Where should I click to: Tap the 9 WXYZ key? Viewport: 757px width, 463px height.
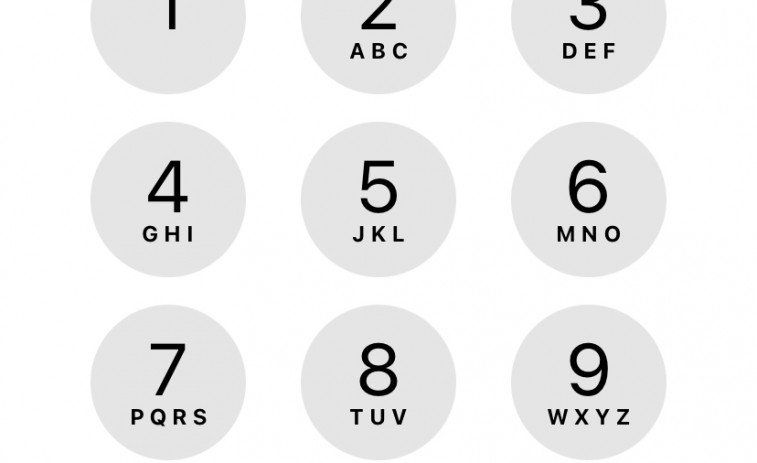tap(588, 382)
